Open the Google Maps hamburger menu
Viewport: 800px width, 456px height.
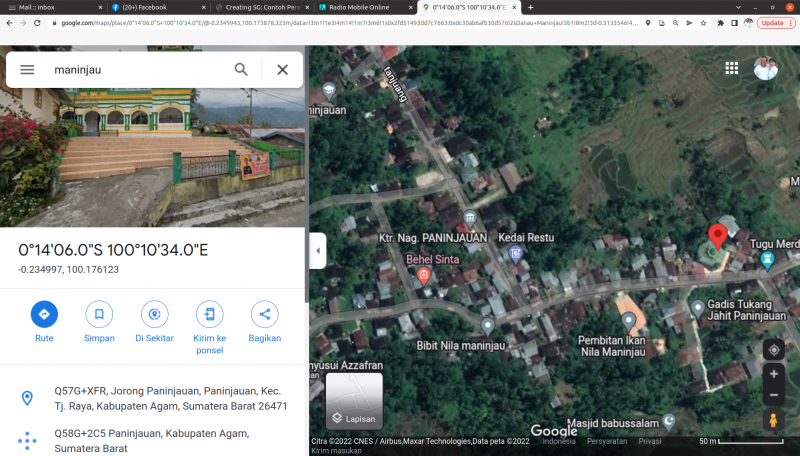27,70
